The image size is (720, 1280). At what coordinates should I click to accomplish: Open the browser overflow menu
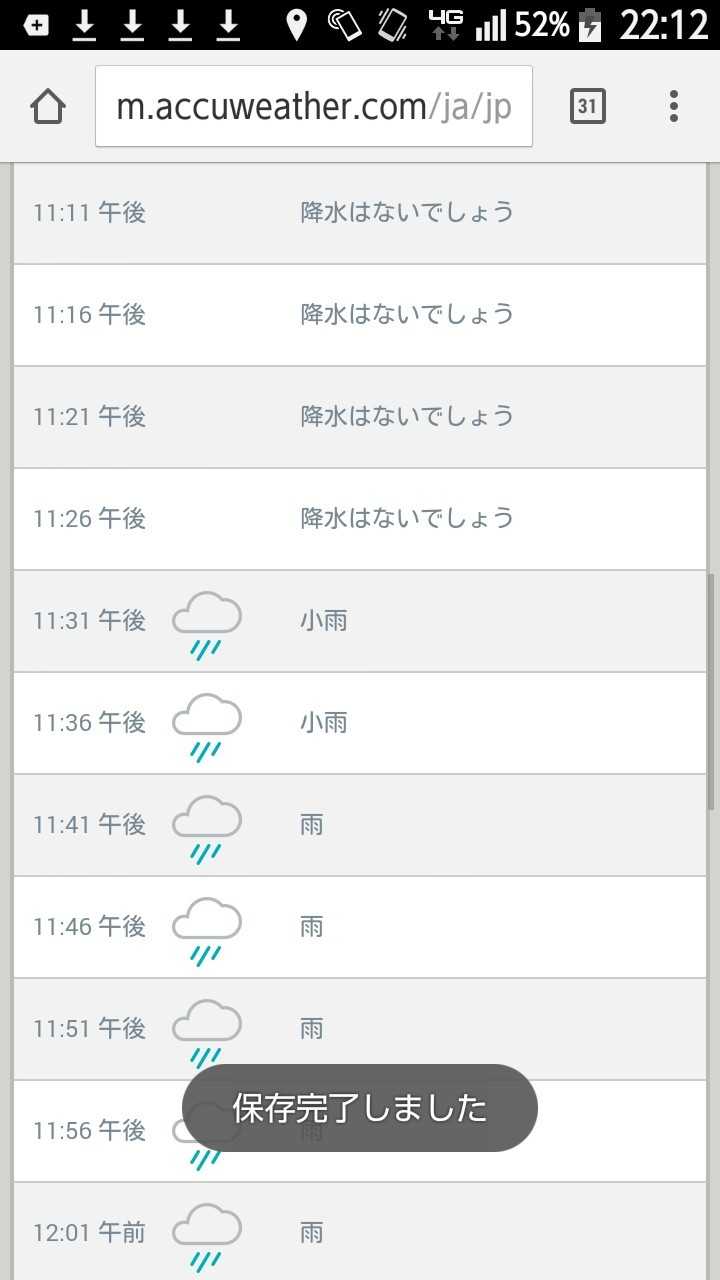(x=674, y=106)
